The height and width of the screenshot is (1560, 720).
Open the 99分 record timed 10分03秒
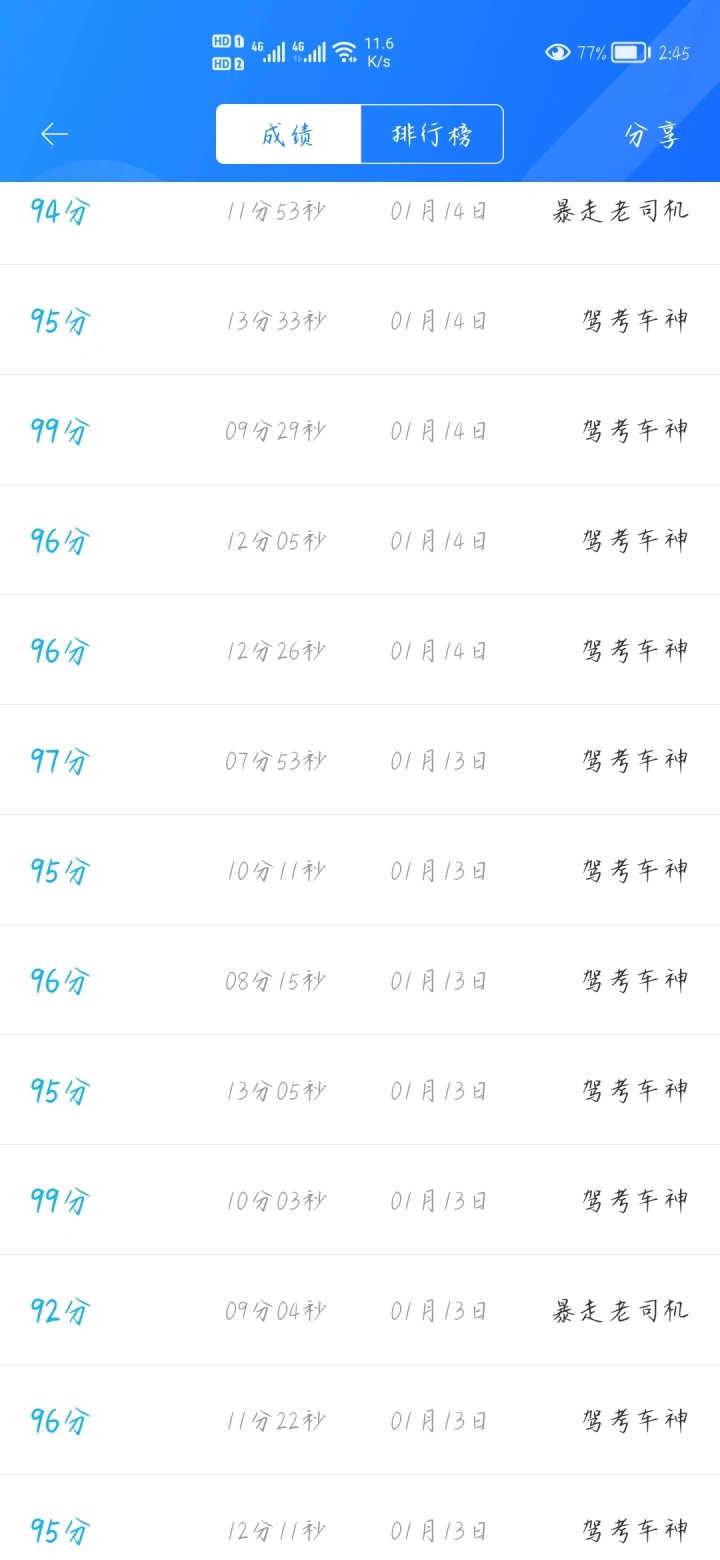pyautogui.click(x=360, y=1200)
